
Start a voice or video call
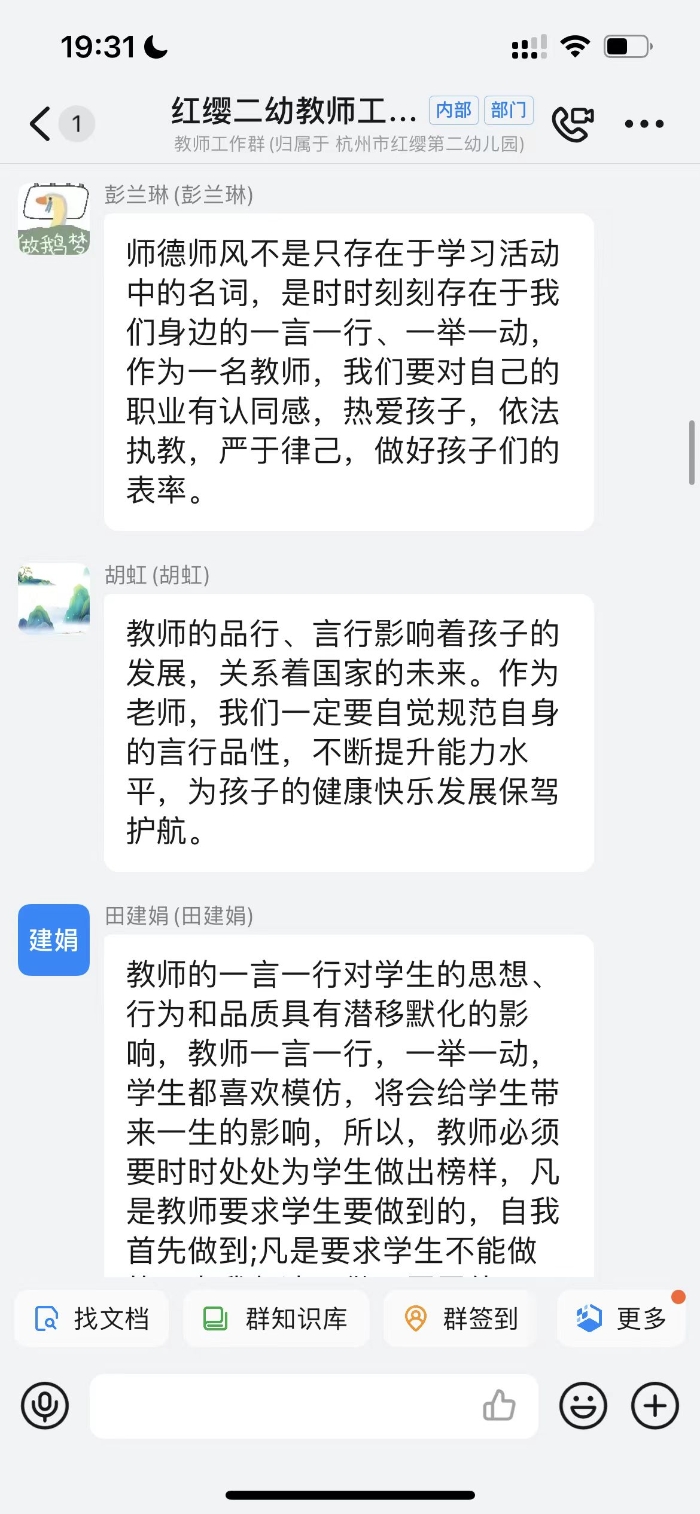click(573, 124)
